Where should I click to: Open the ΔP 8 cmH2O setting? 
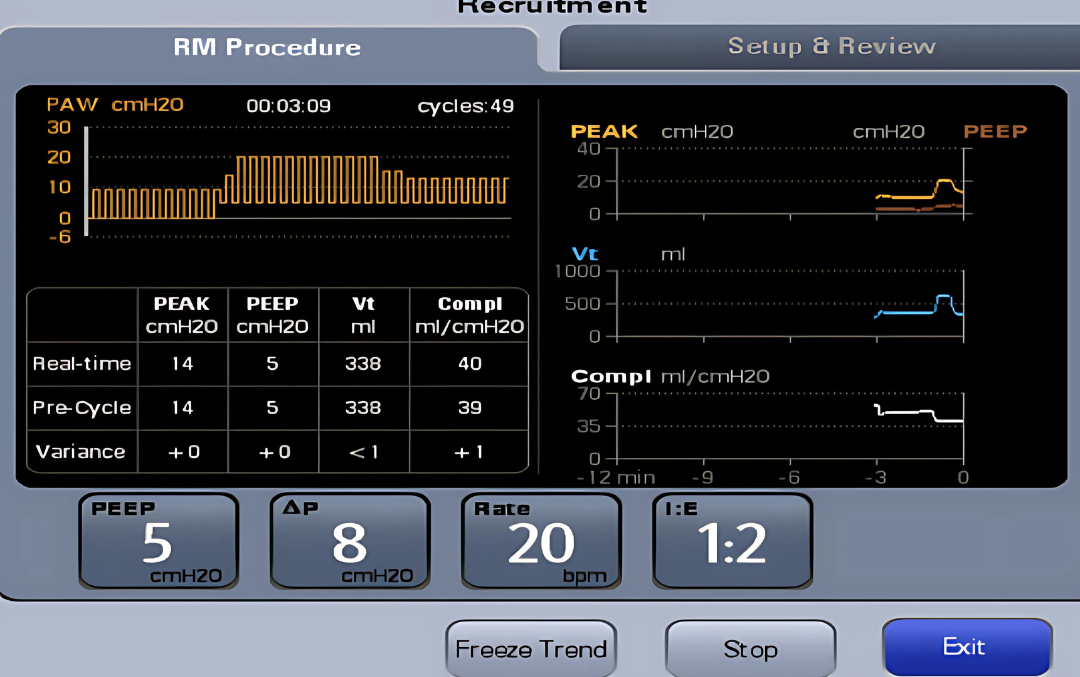click(350, 541)
